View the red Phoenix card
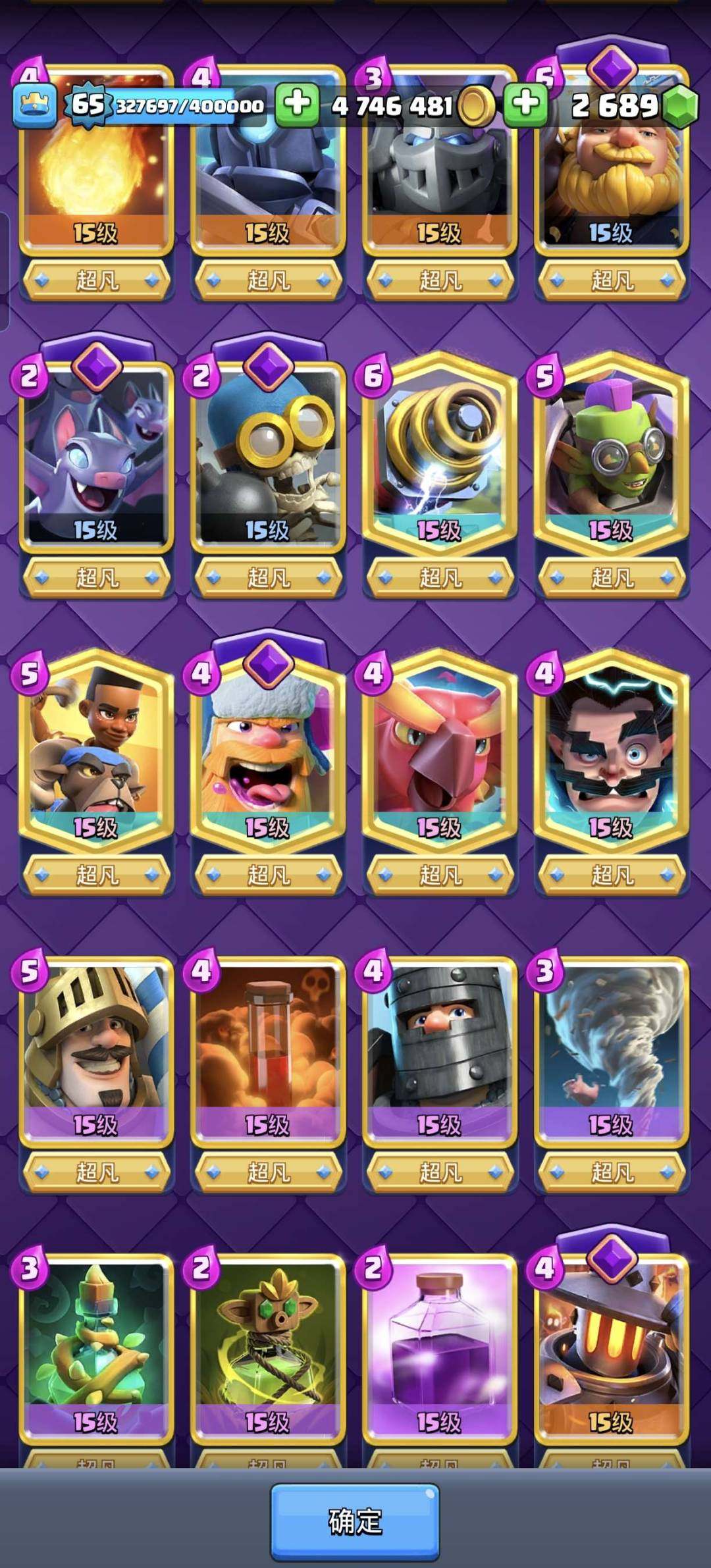The width and height of the screenshot is (711, 1568). (x=439, y=750)
